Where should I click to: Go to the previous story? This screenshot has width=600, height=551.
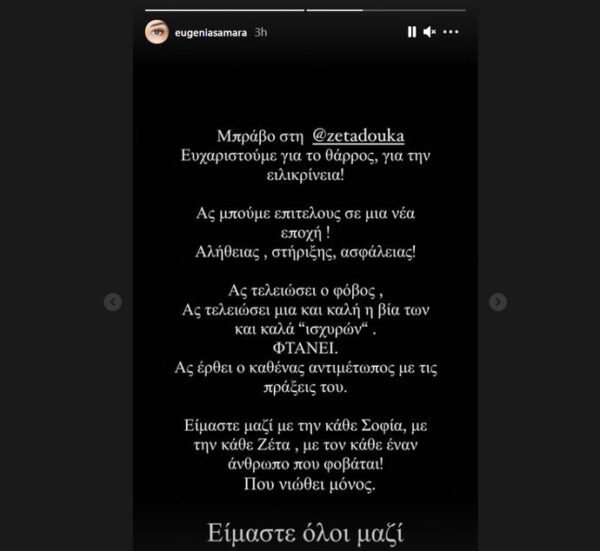point(113,302)
